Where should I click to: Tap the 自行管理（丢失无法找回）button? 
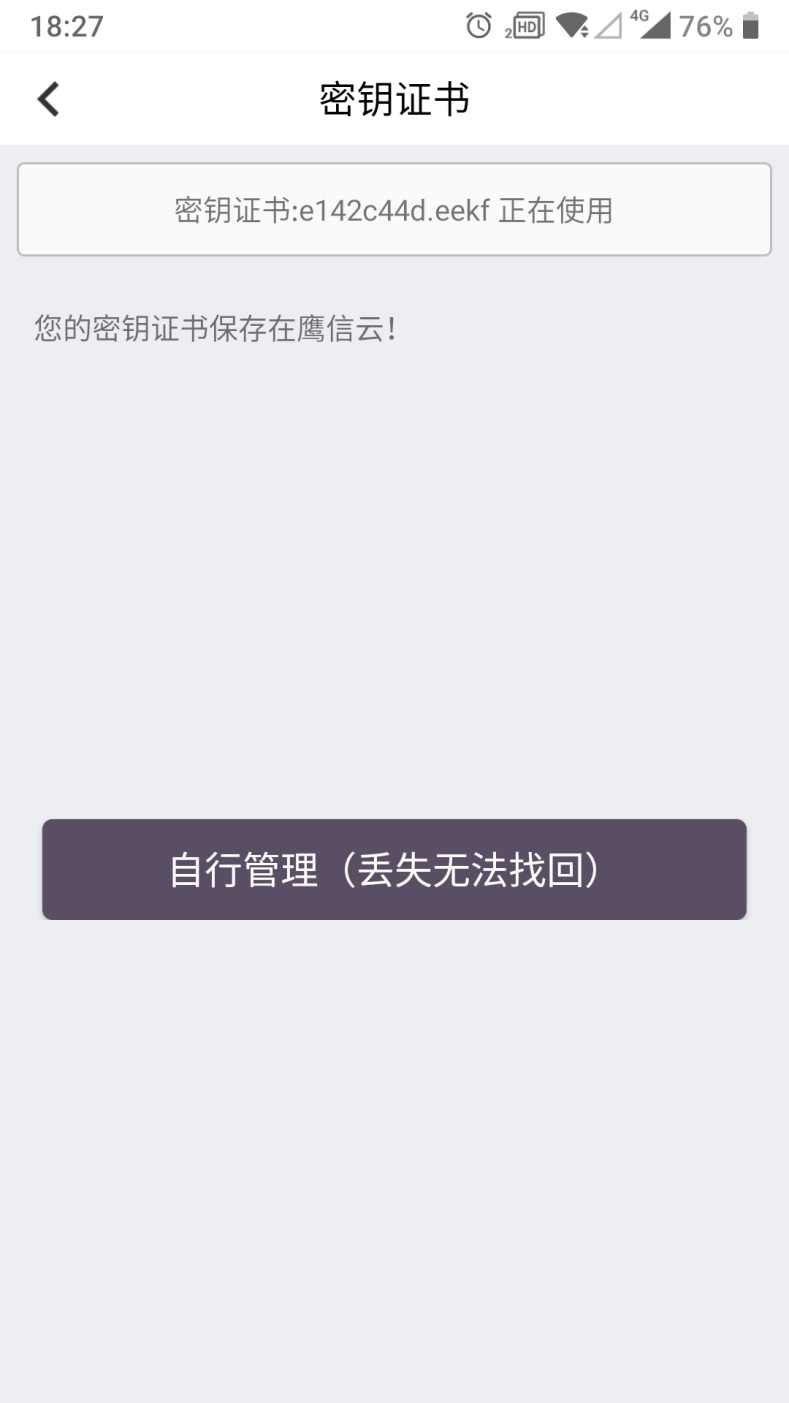click(394, 869)
